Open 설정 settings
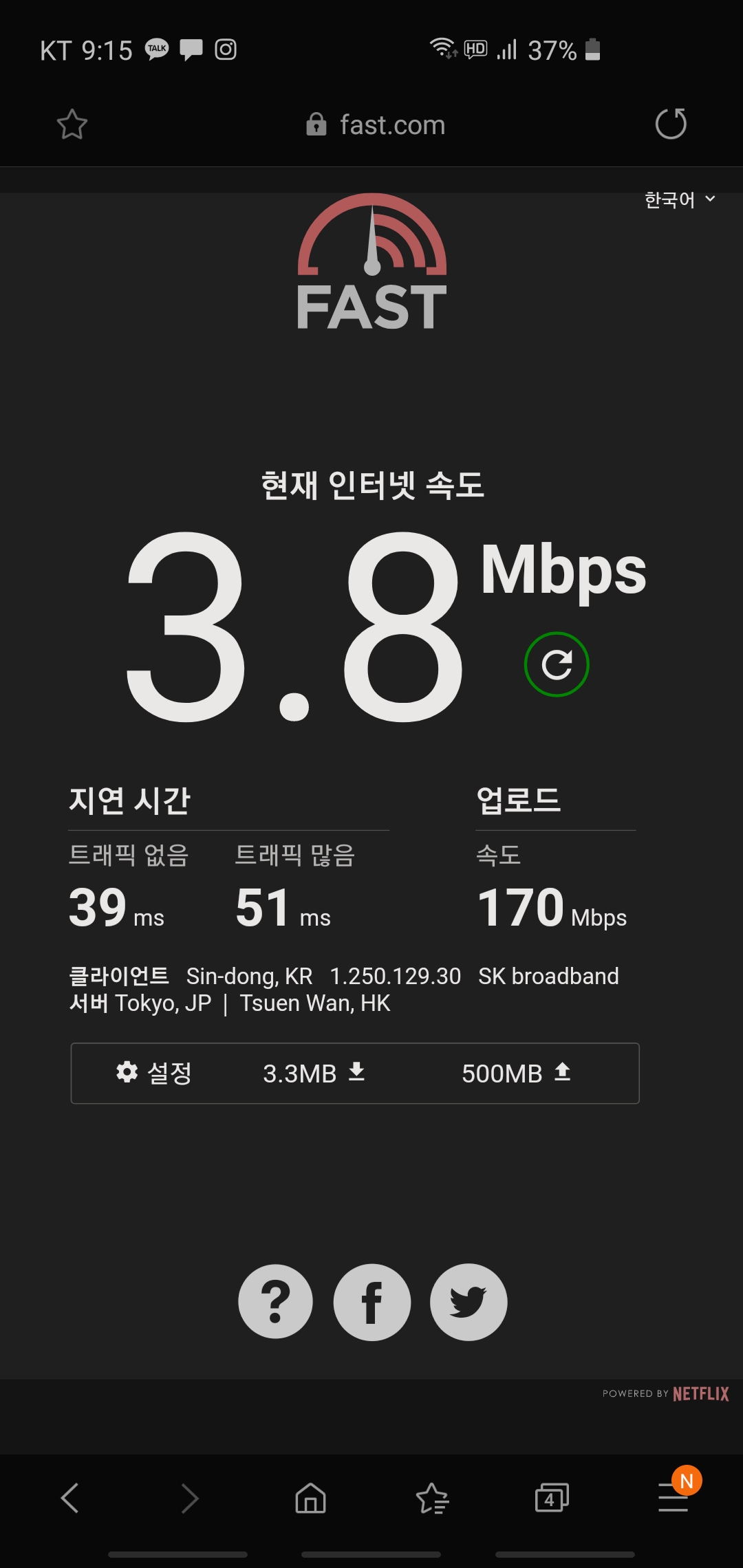The image size is (743, 1568). coord(155,1073)
